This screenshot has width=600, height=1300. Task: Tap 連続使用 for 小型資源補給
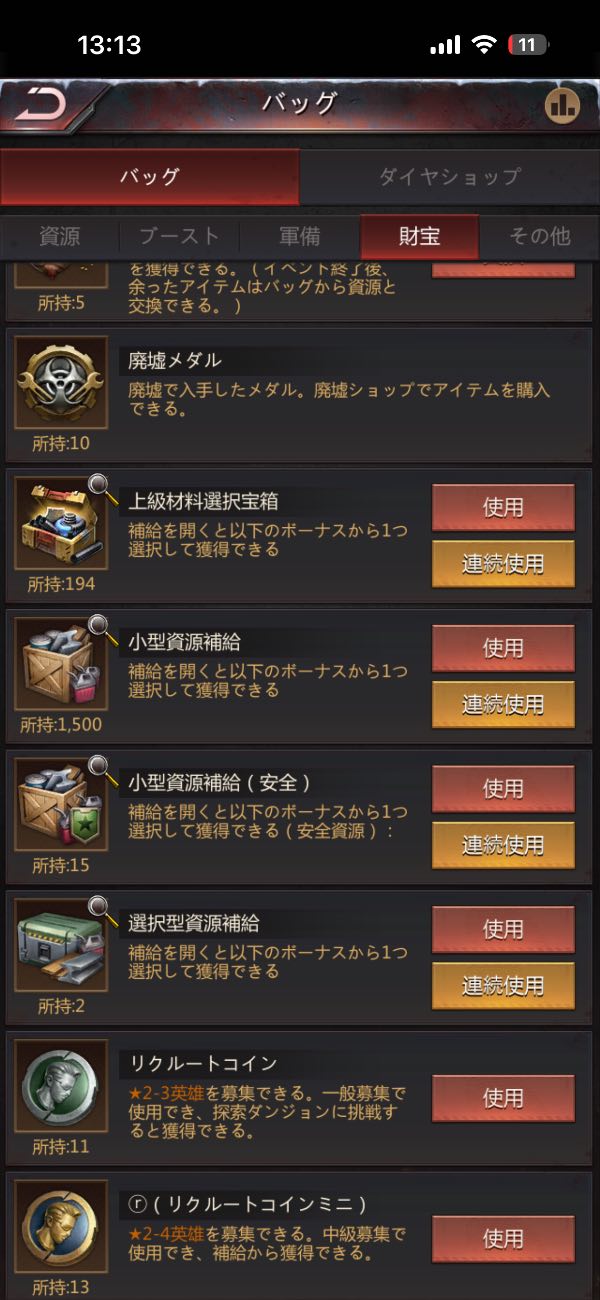point(503,705)
